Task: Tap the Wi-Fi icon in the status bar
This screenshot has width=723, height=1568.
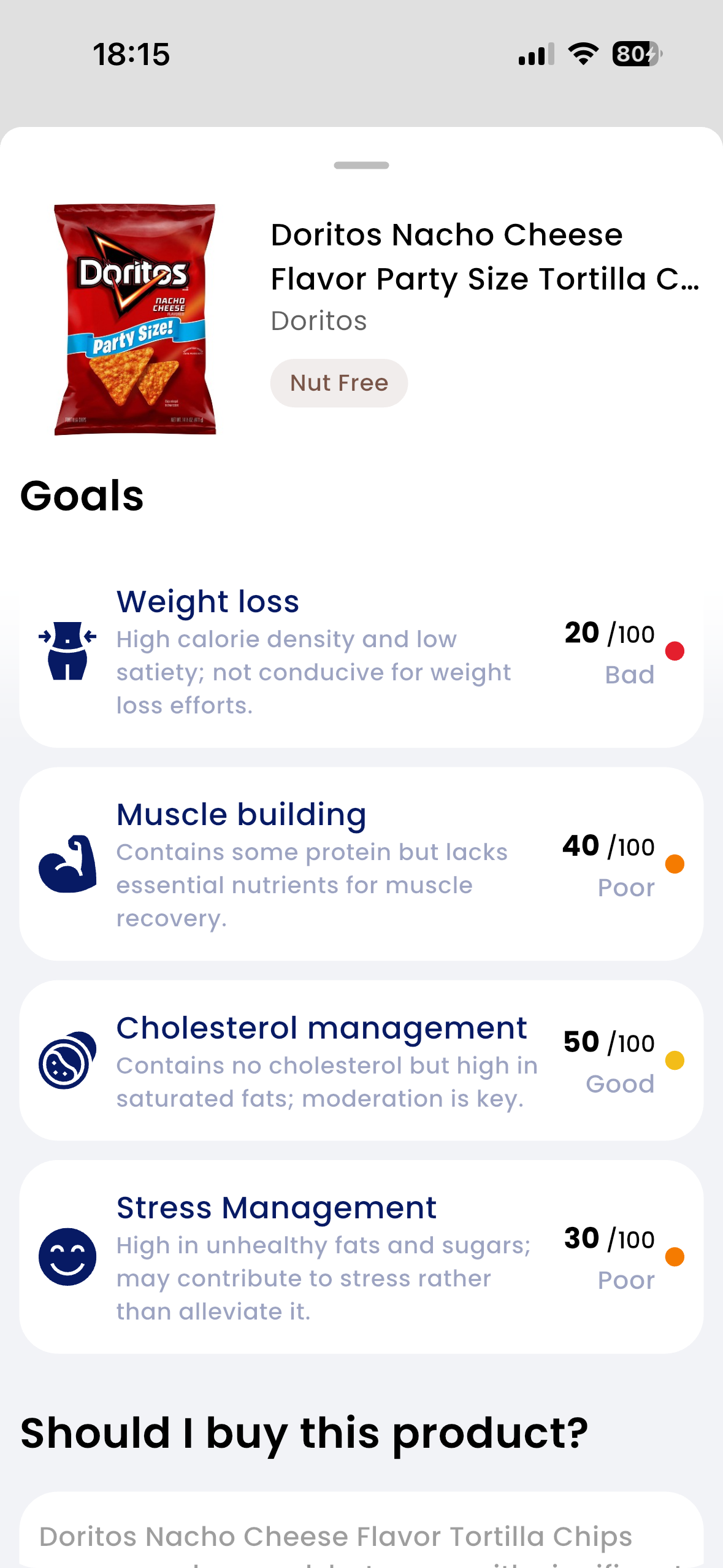Action: click(x=581, y=55)
